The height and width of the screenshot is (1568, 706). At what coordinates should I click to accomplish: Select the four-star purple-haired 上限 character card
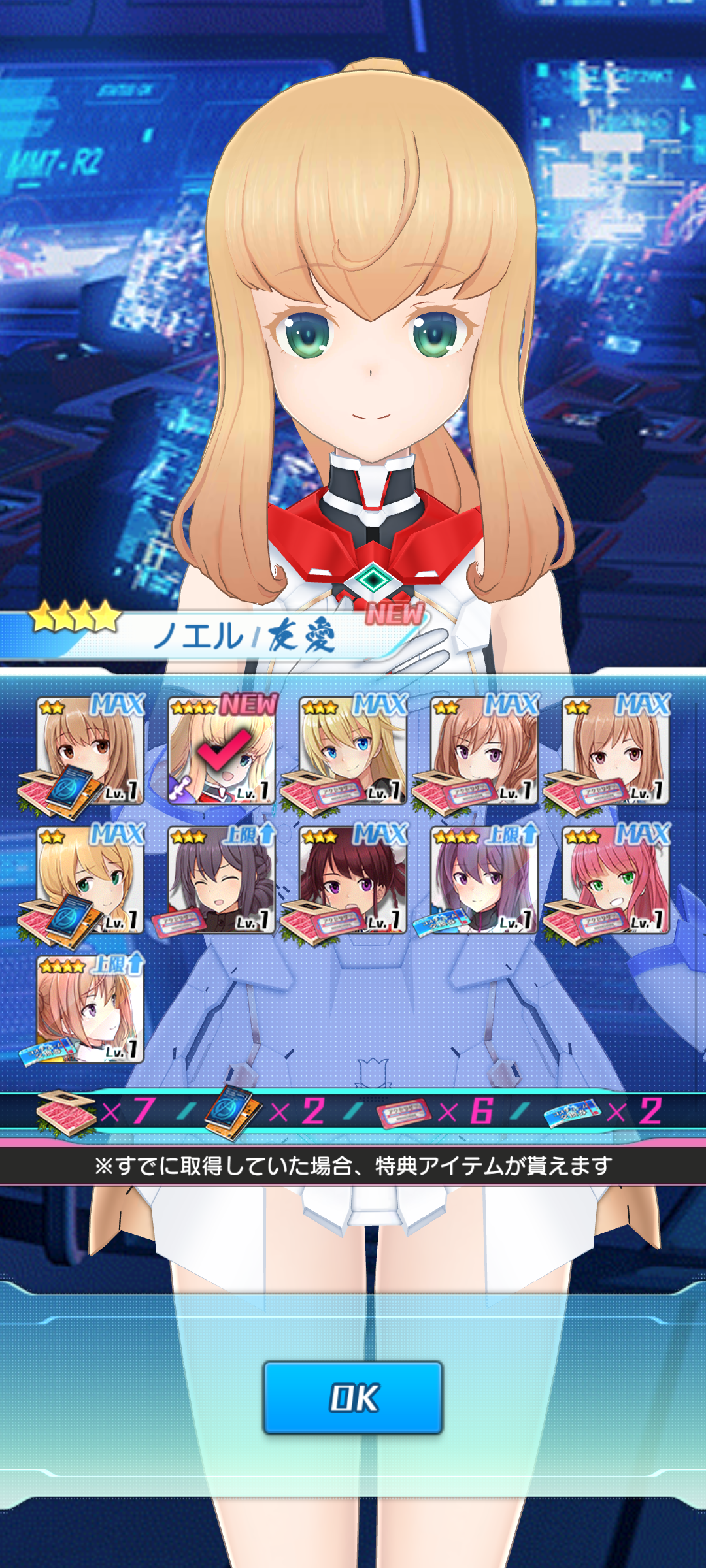[484, 879]
